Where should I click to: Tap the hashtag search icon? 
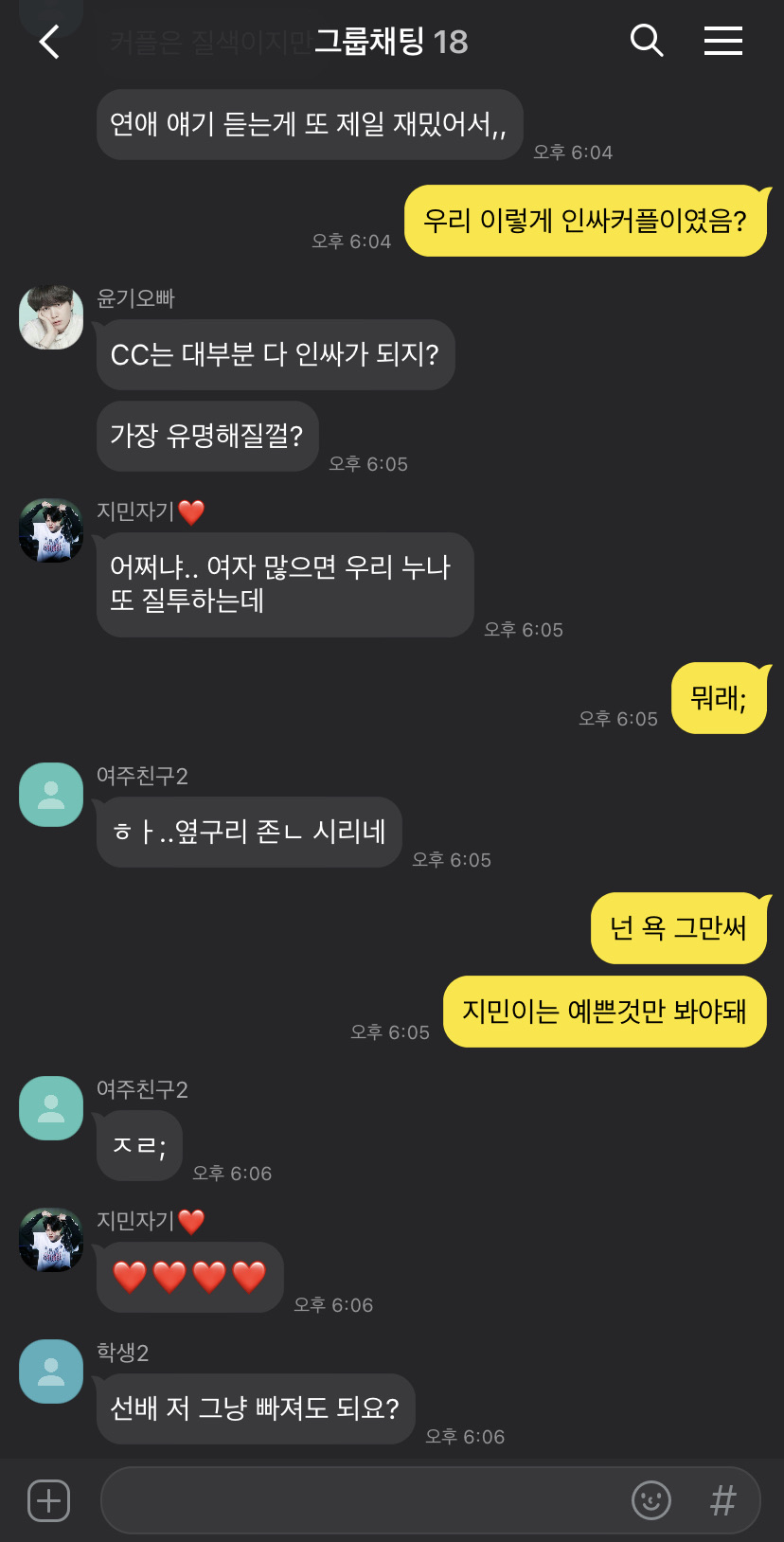tap(722, 1500)
